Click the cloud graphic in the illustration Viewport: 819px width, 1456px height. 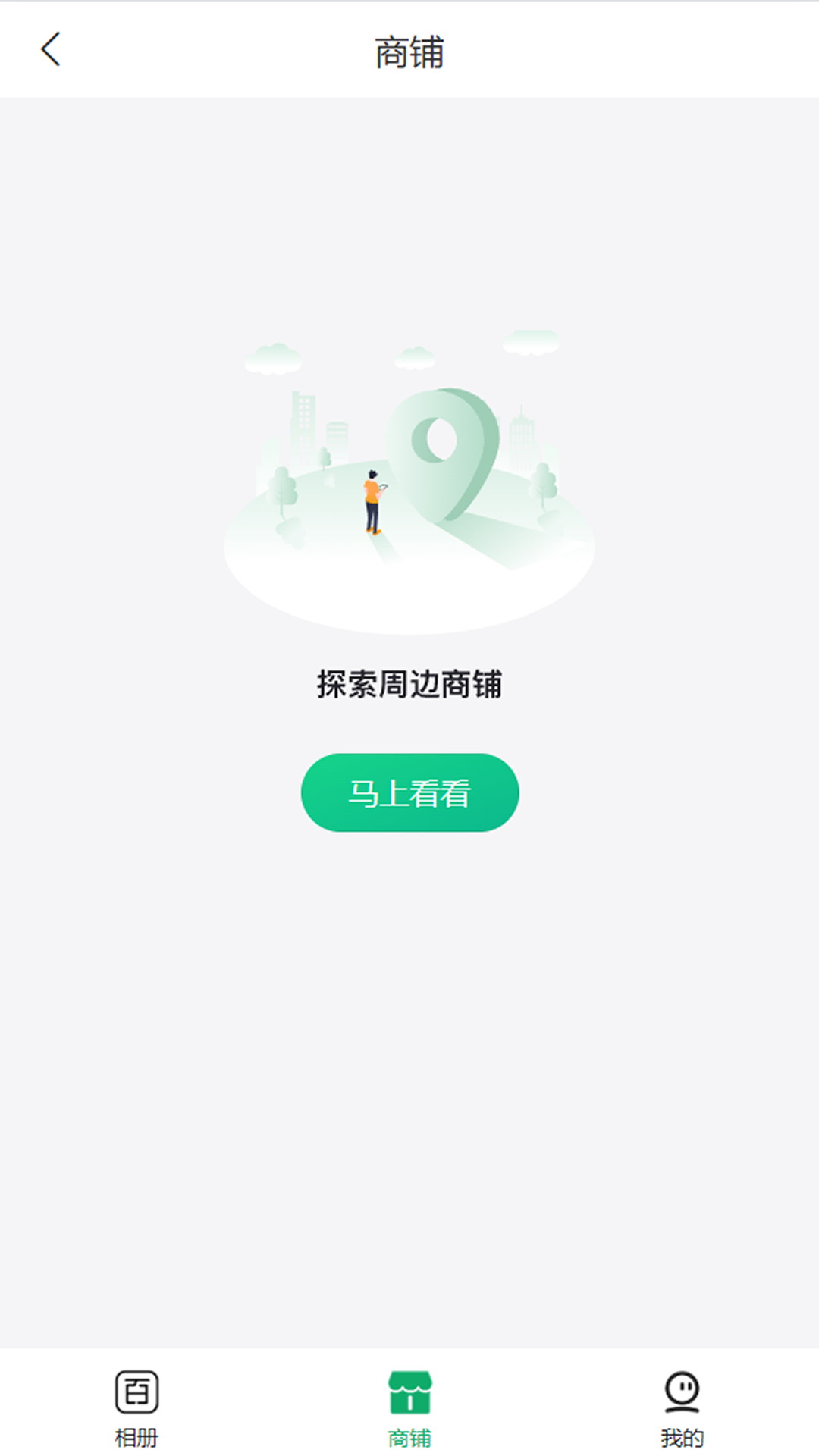(x=273, y=358)
